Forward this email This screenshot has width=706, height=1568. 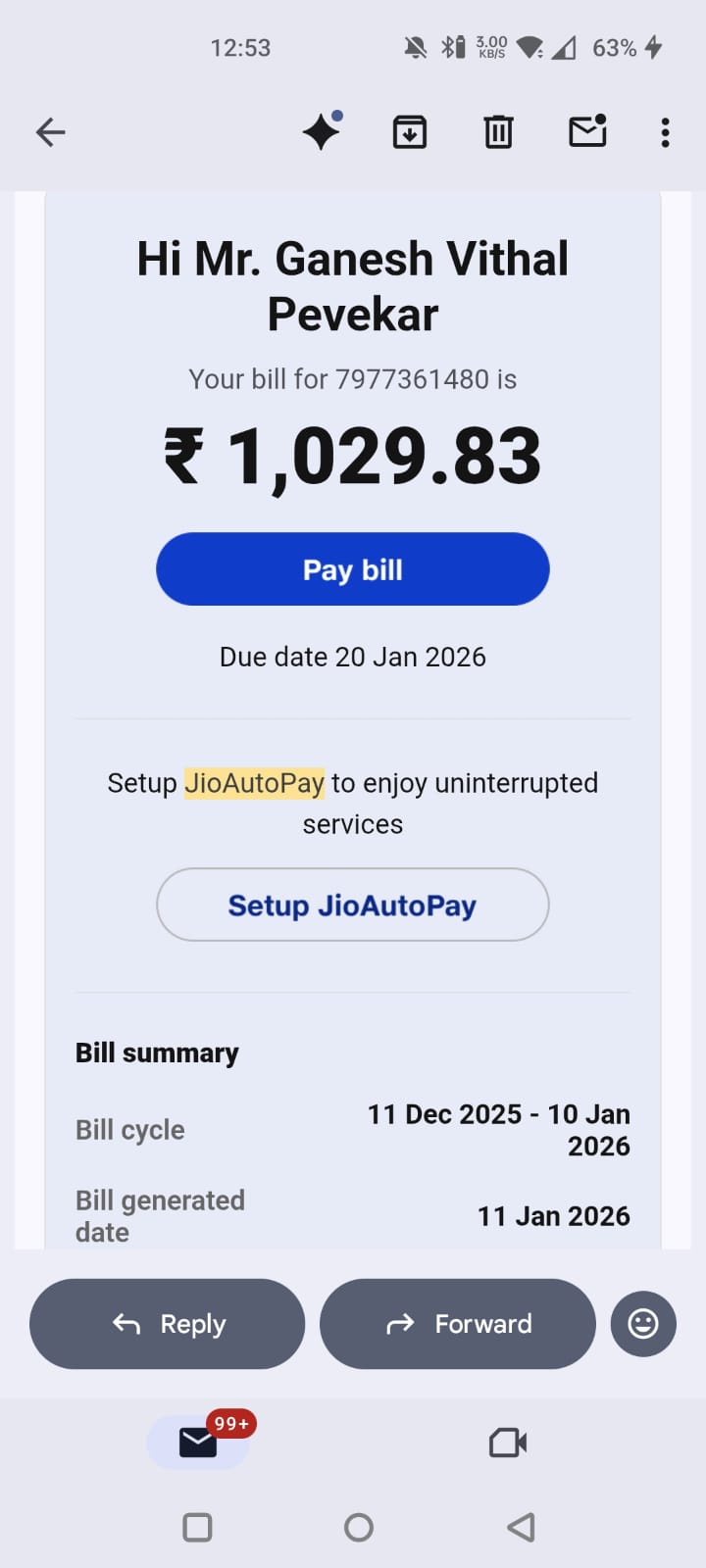(458, 1324)
